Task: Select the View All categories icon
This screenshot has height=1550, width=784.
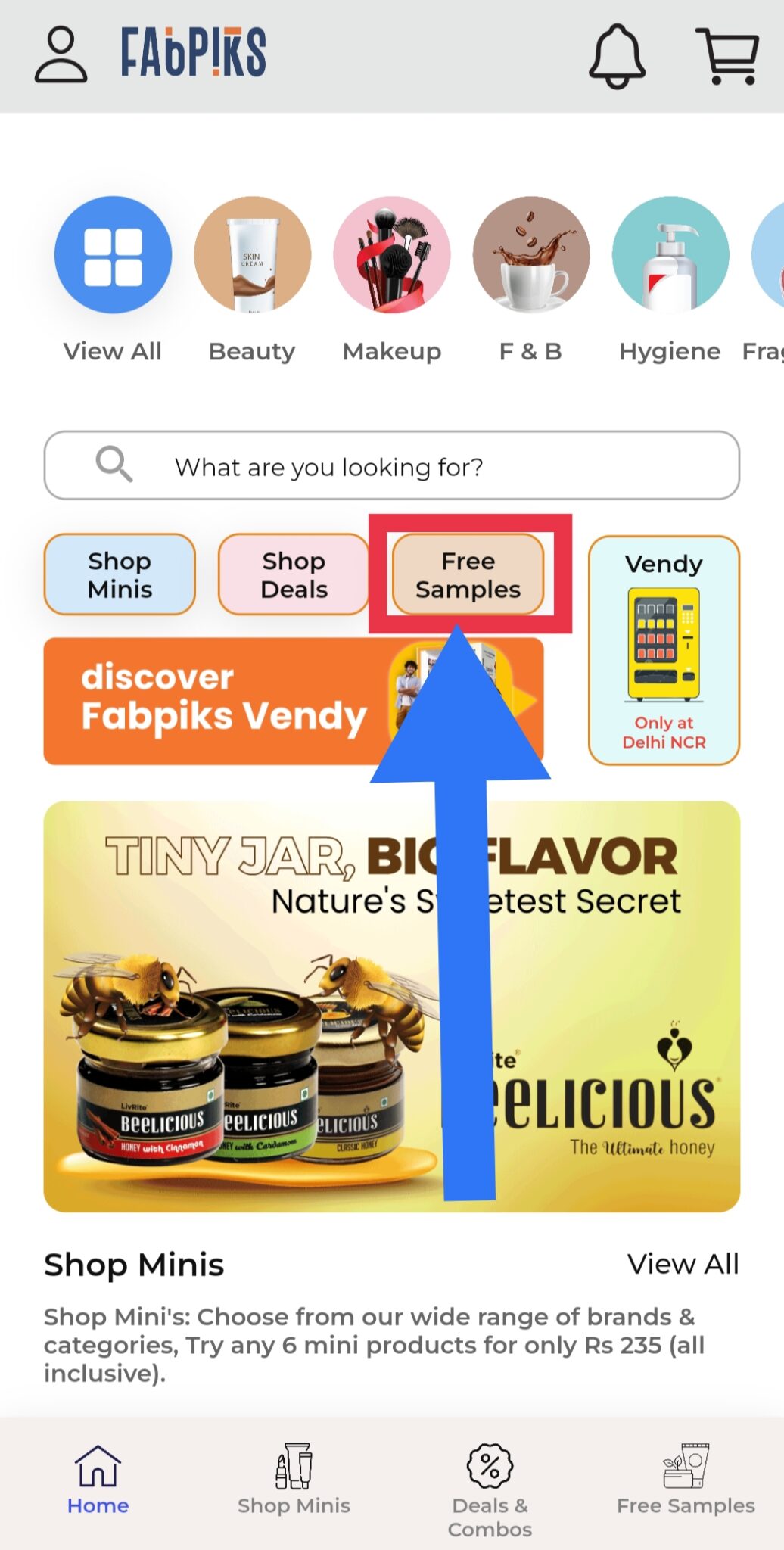Action: tap(112, 254)
